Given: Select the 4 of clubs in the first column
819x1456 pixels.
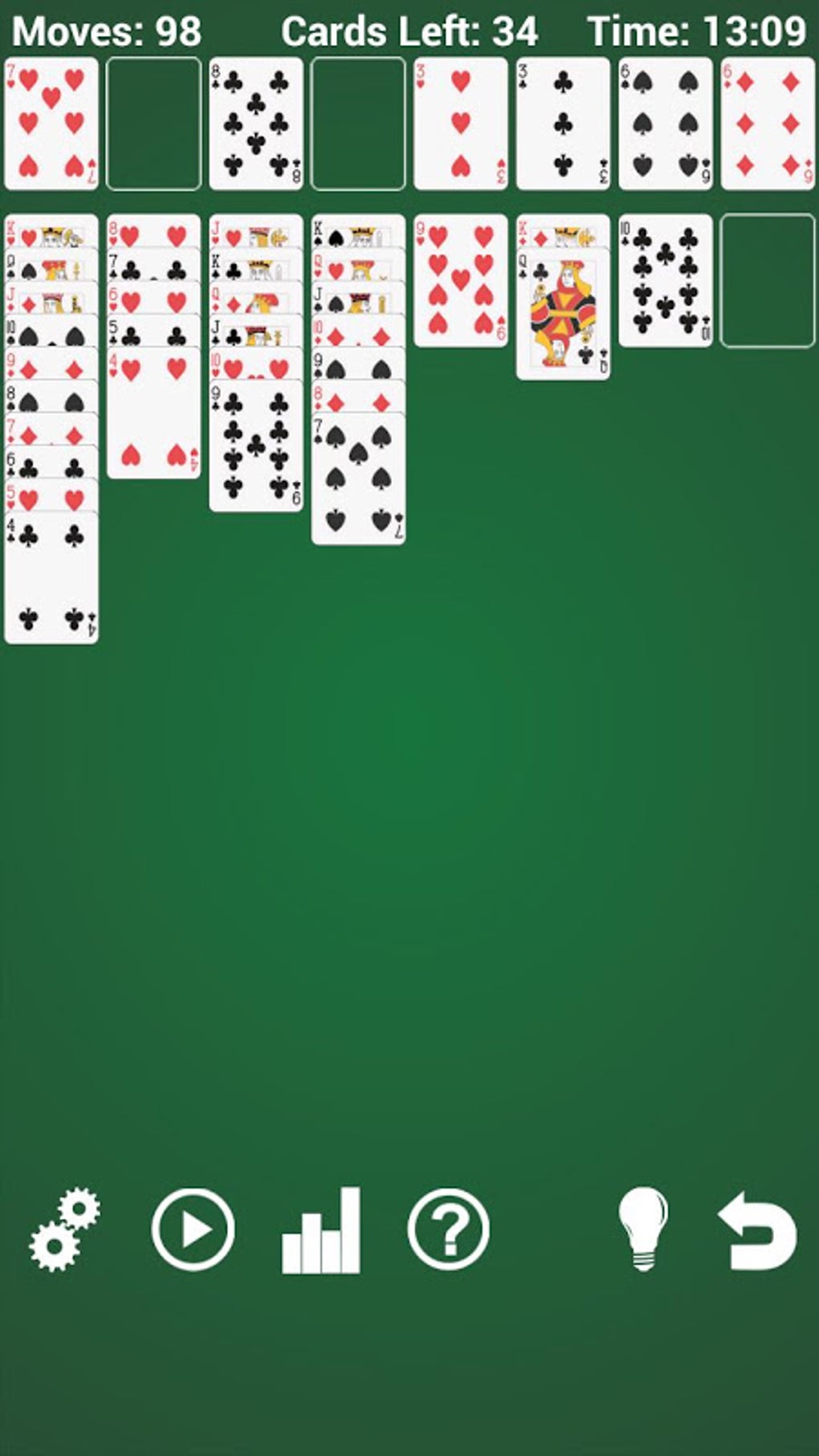Looking at the screenshot, I should 51,577.
